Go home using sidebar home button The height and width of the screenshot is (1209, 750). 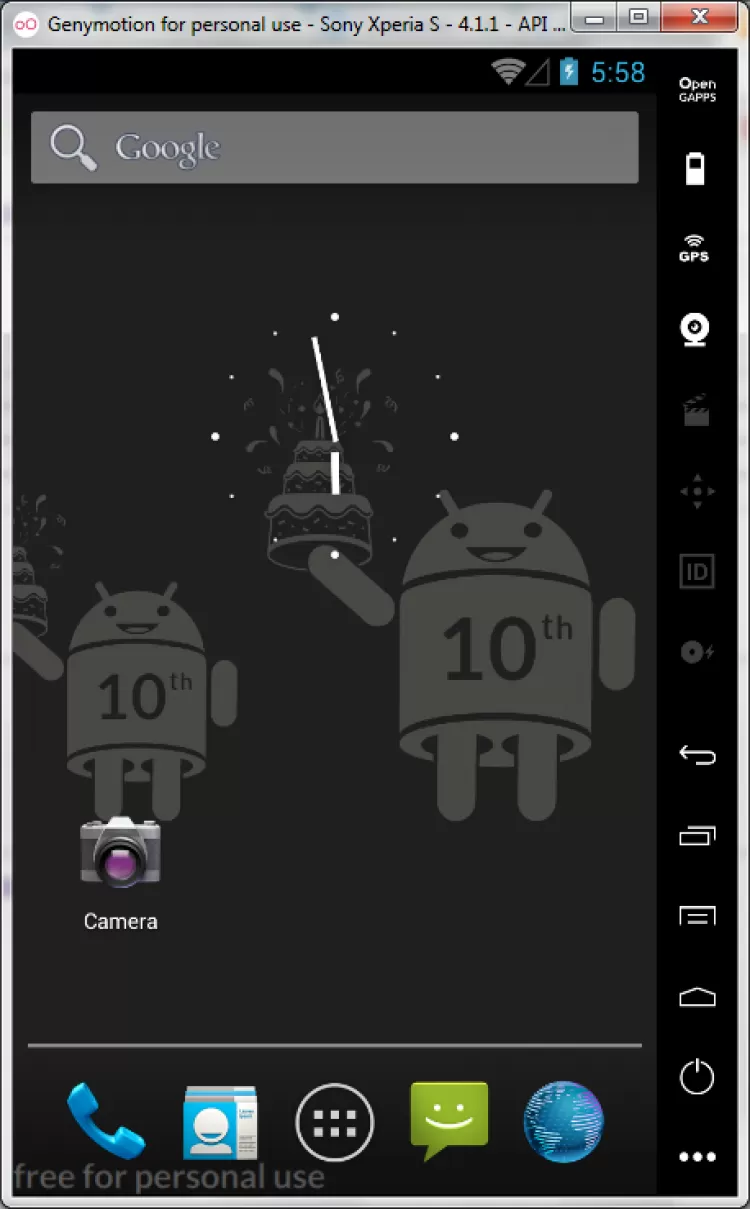pyautogui.click(x=696, y=996)
